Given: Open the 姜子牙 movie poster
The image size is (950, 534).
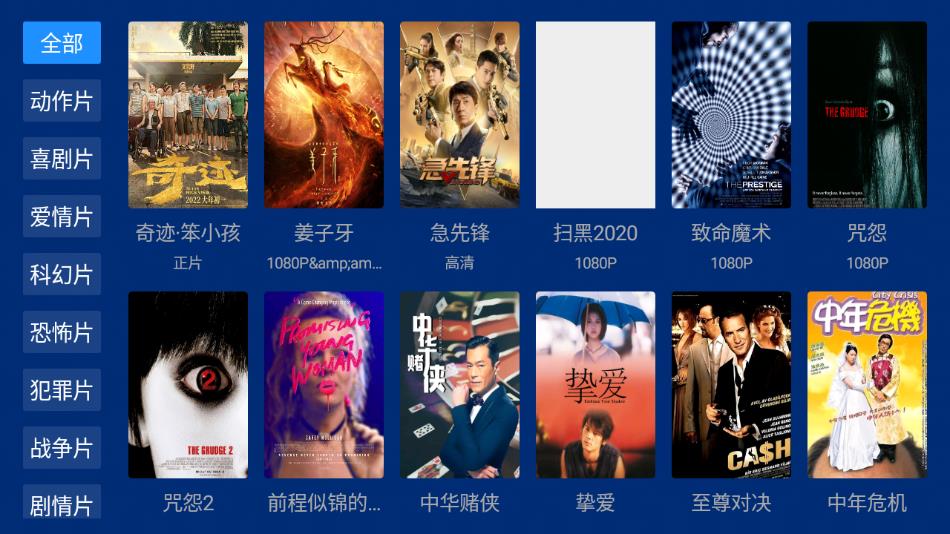Looking at the screenshot, I should click(324, 115).
